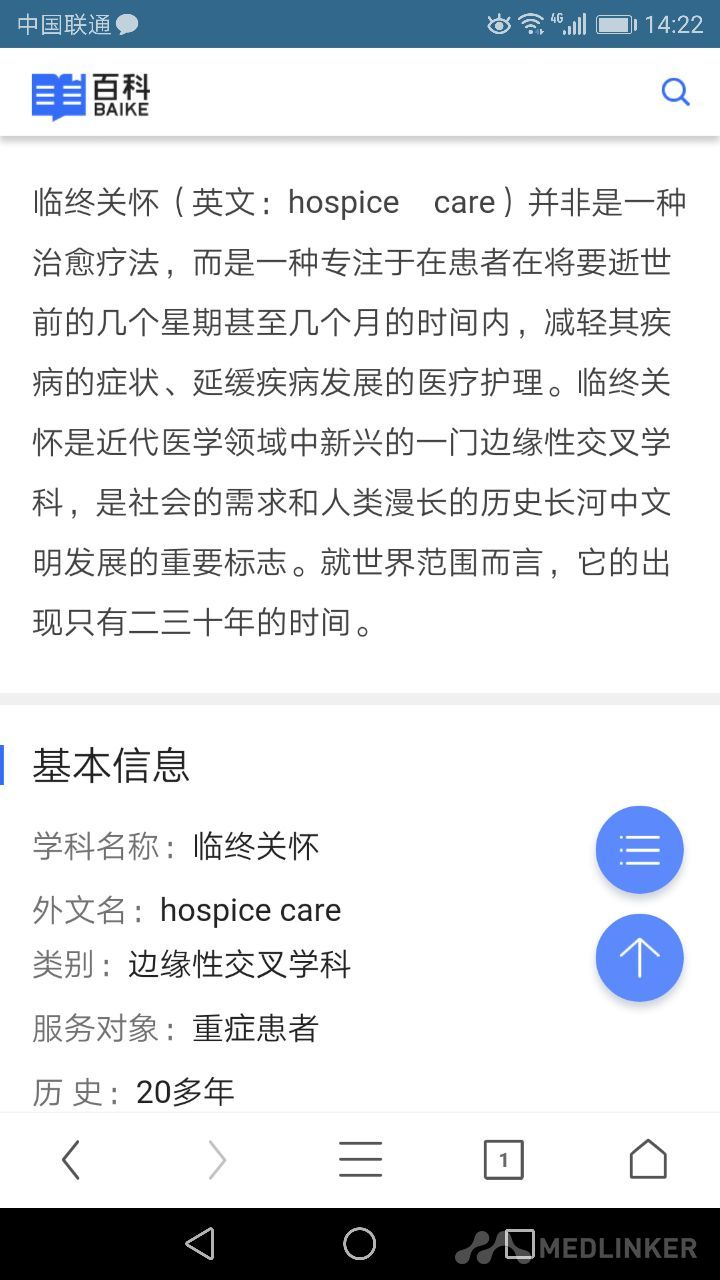
Task: Open the browser menu
Action: [360, 1160]
